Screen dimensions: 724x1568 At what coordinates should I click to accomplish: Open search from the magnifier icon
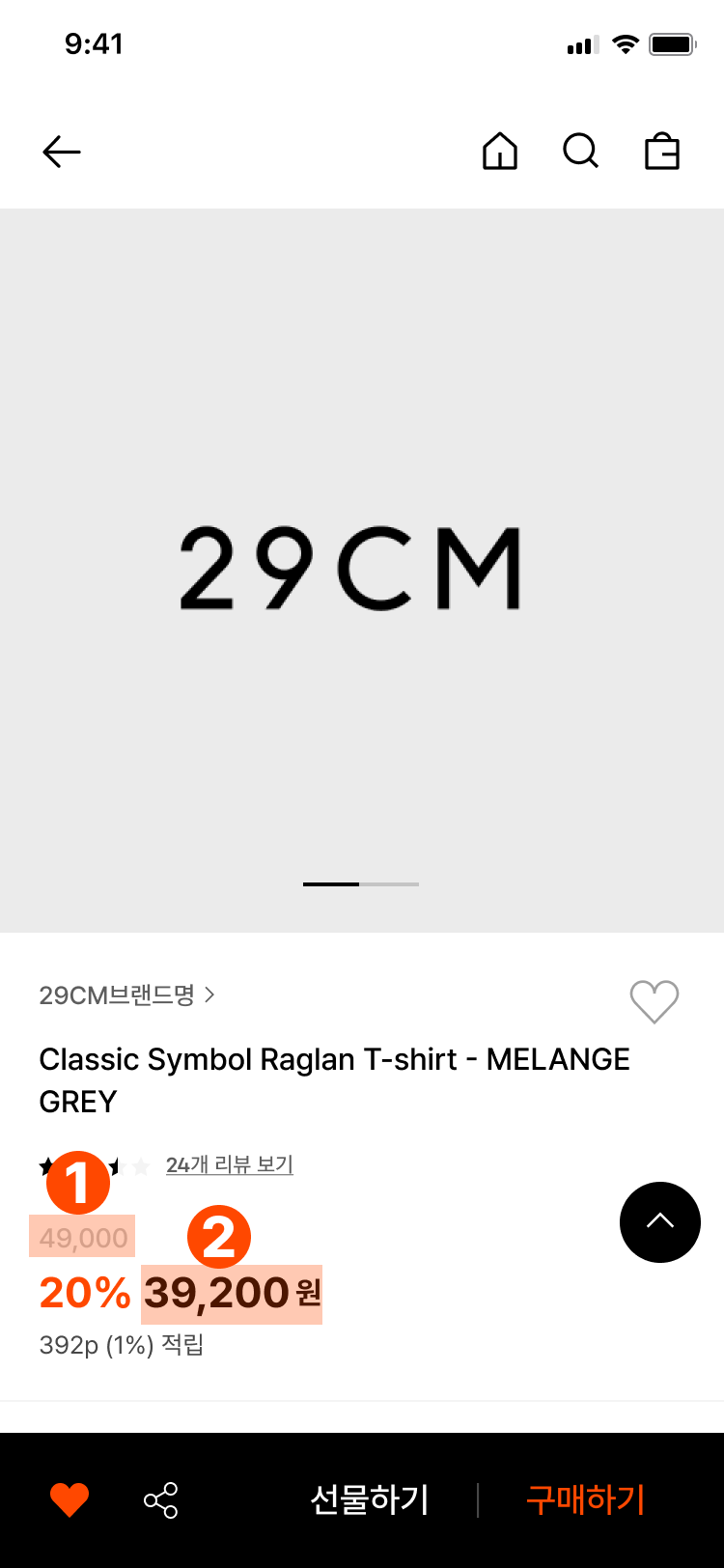tap(580, 152)
